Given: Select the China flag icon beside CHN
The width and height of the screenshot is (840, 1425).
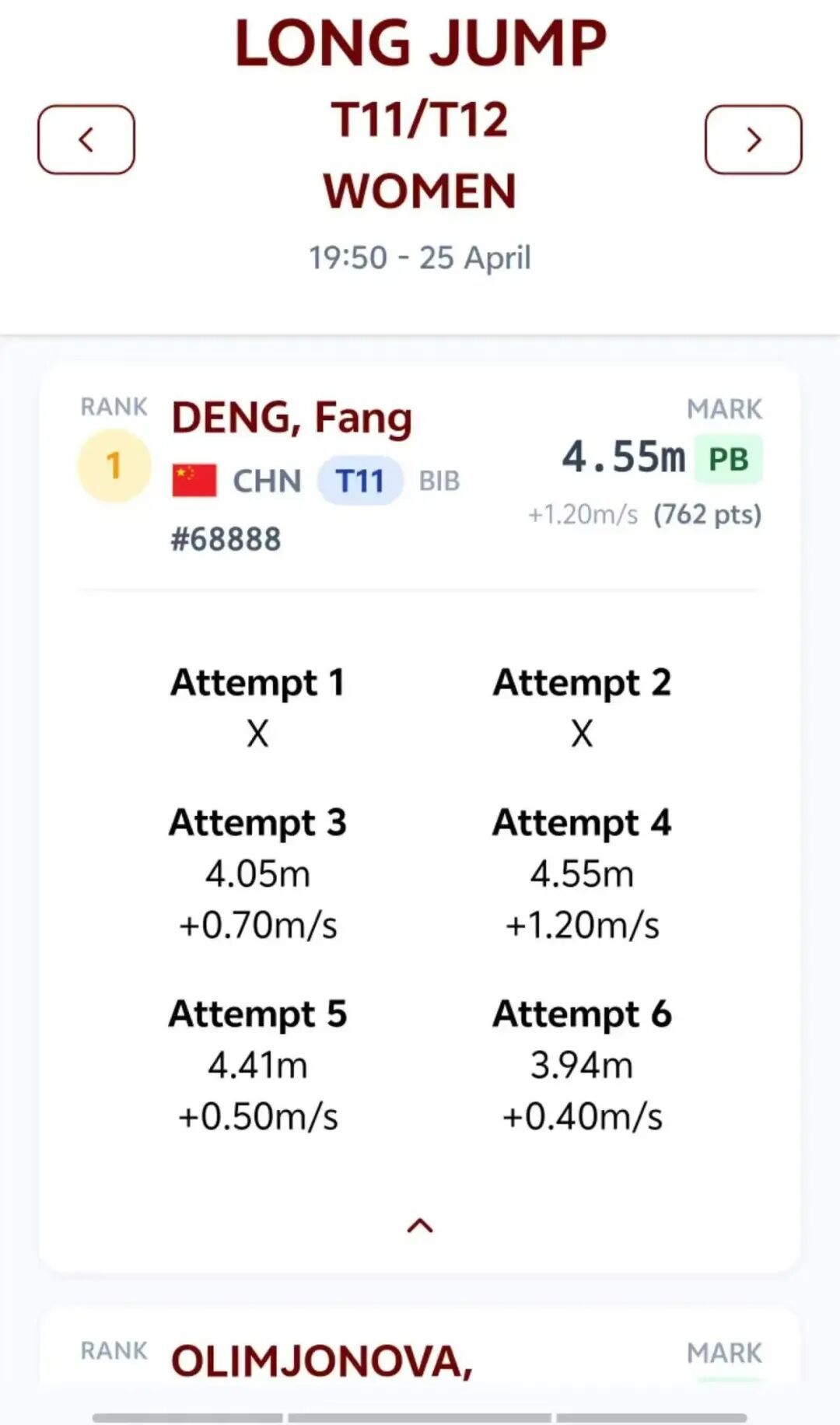Looking at the screenshot, I should click(x=193, y=479).
